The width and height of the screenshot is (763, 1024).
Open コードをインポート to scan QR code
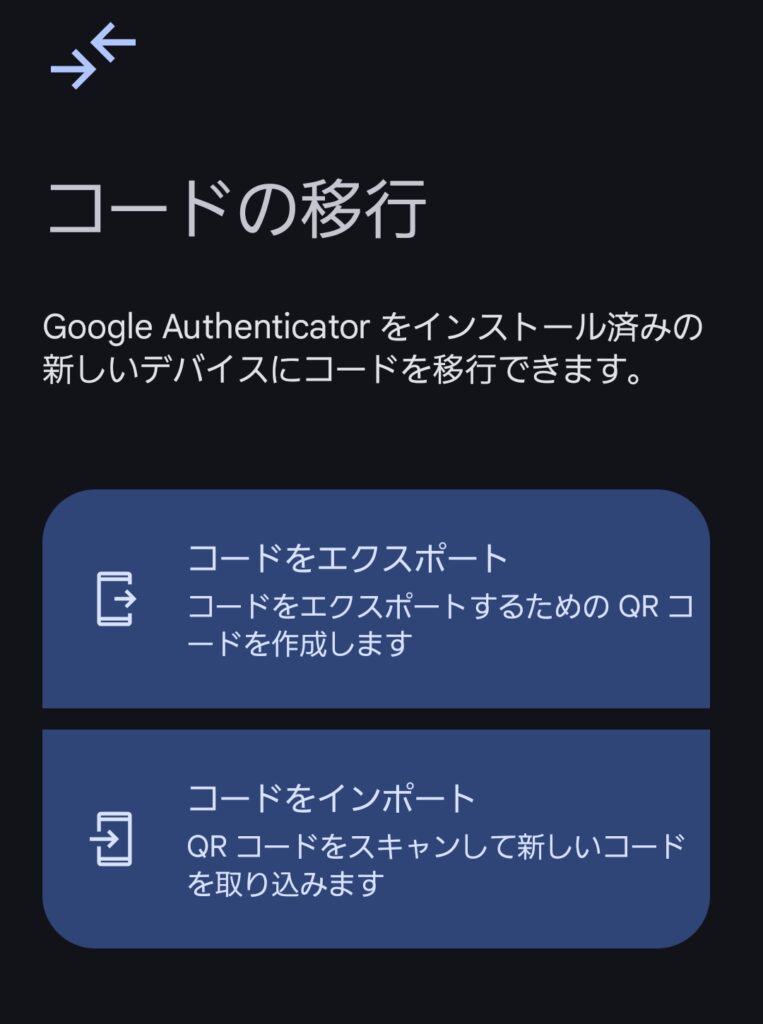click(376, 839)
